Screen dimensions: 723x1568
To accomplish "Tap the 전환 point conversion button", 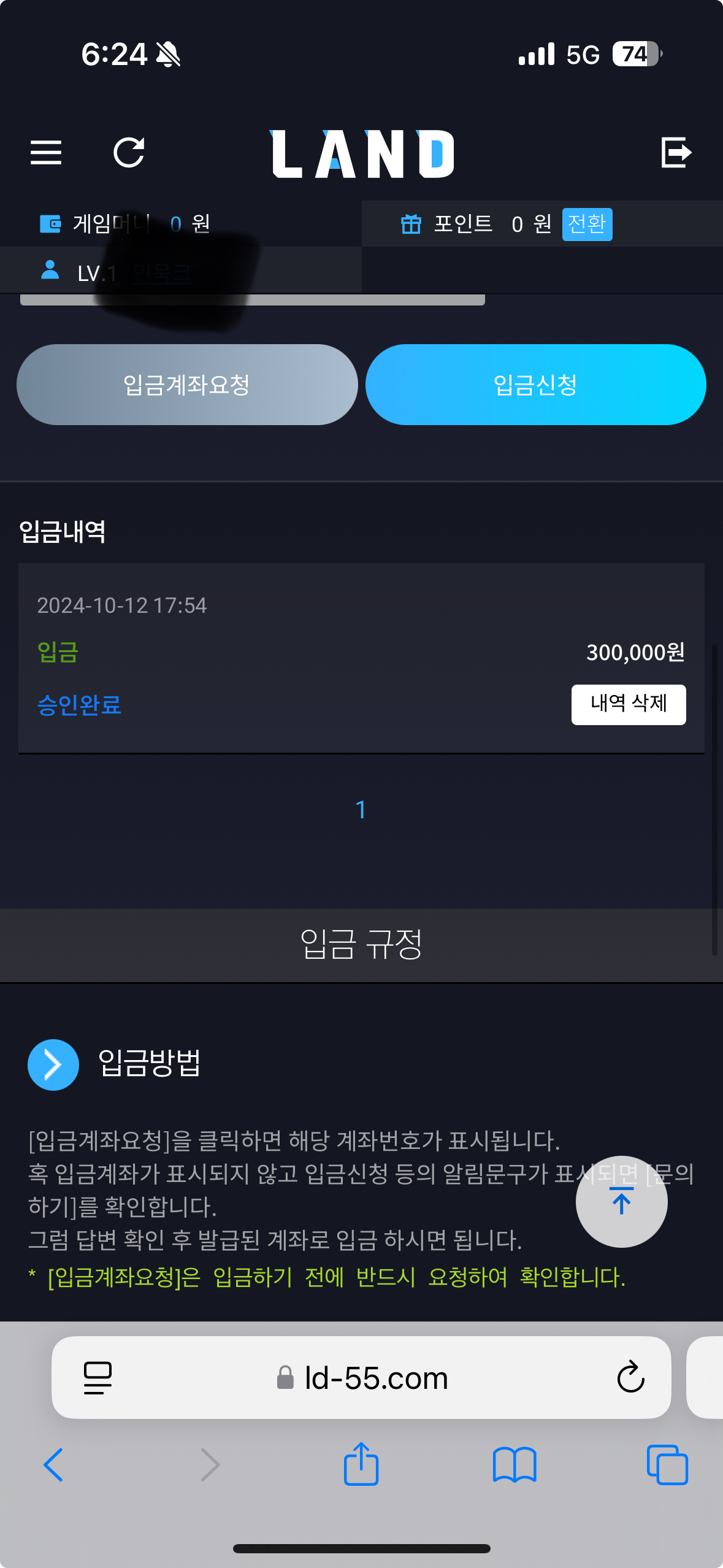I will click(x=587, y=224).
